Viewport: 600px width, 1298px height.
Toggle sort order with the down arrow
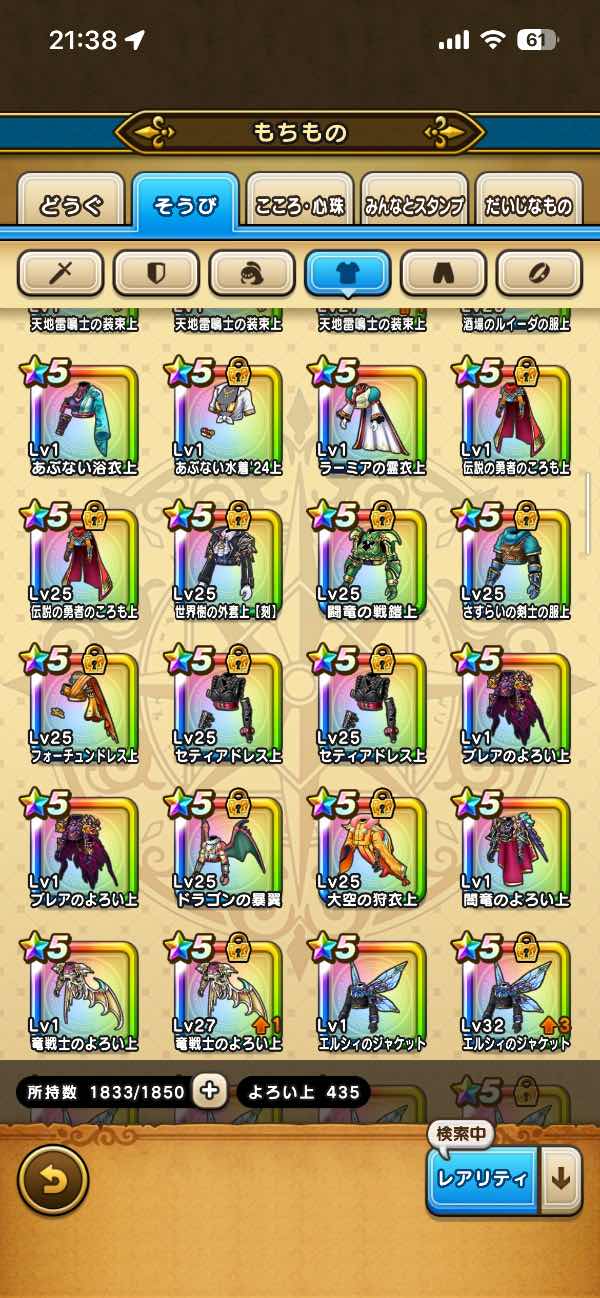coord(561,1178)
